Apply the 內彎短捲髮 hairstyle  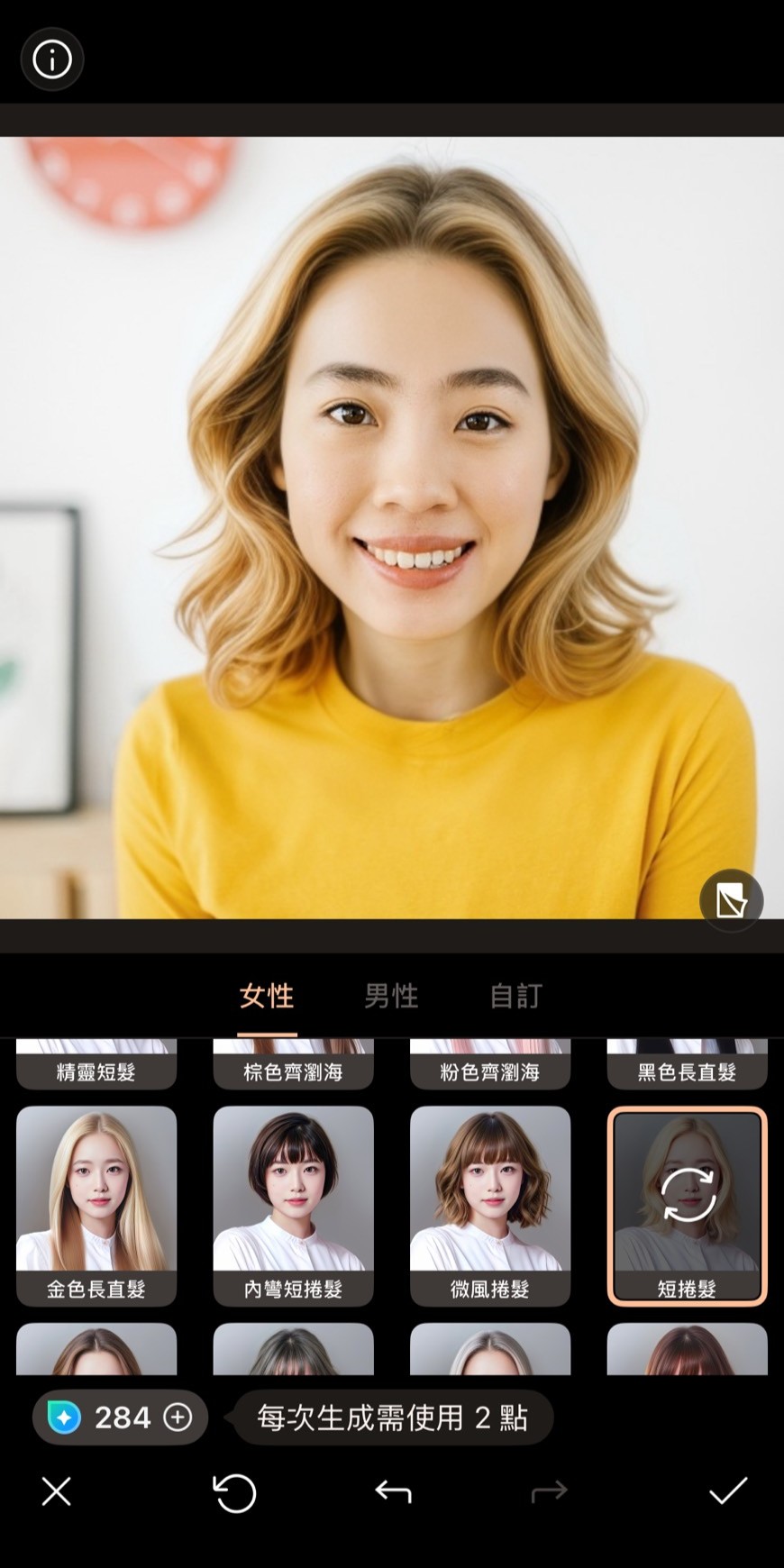pyautogui.click(x=293, y=1205)
